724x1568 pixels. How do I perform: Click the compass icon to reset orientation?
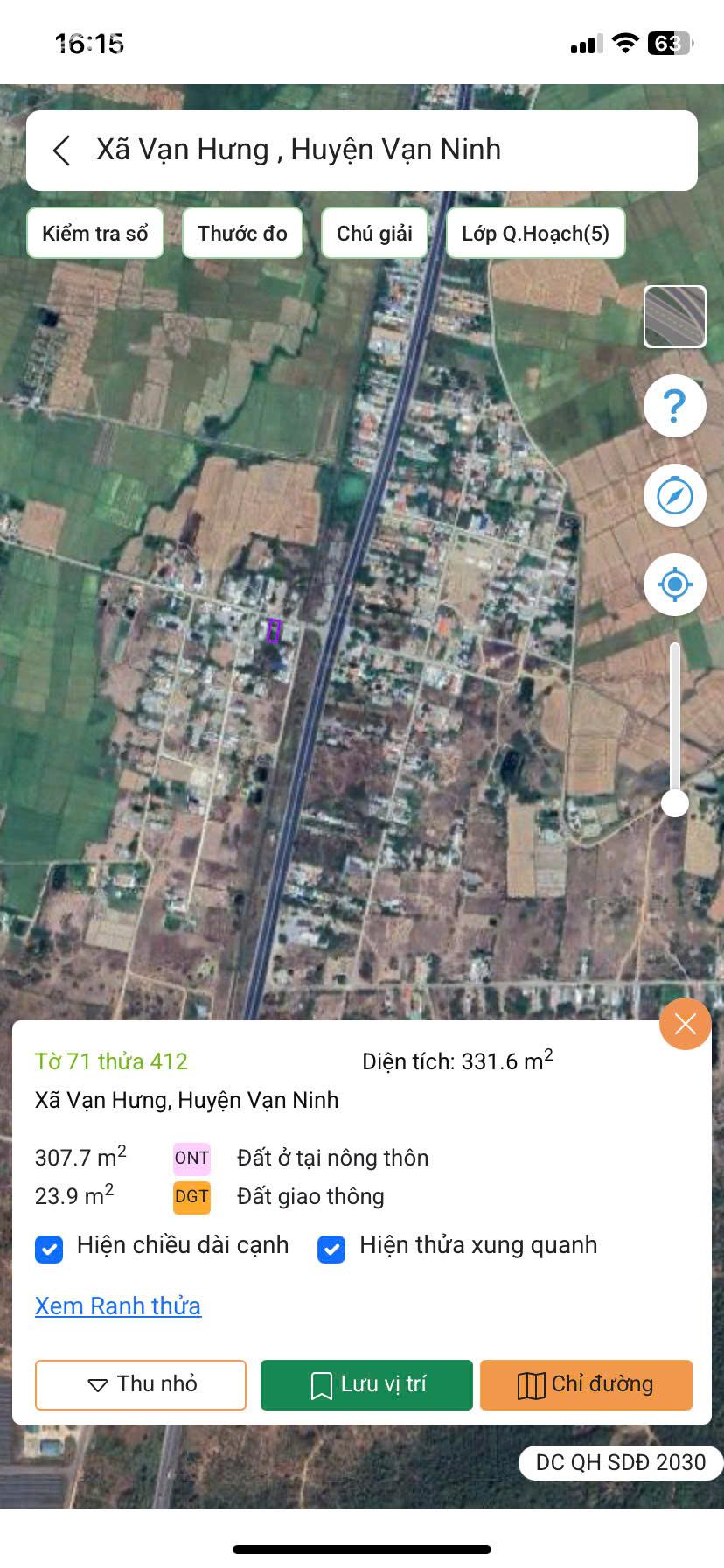674,495
